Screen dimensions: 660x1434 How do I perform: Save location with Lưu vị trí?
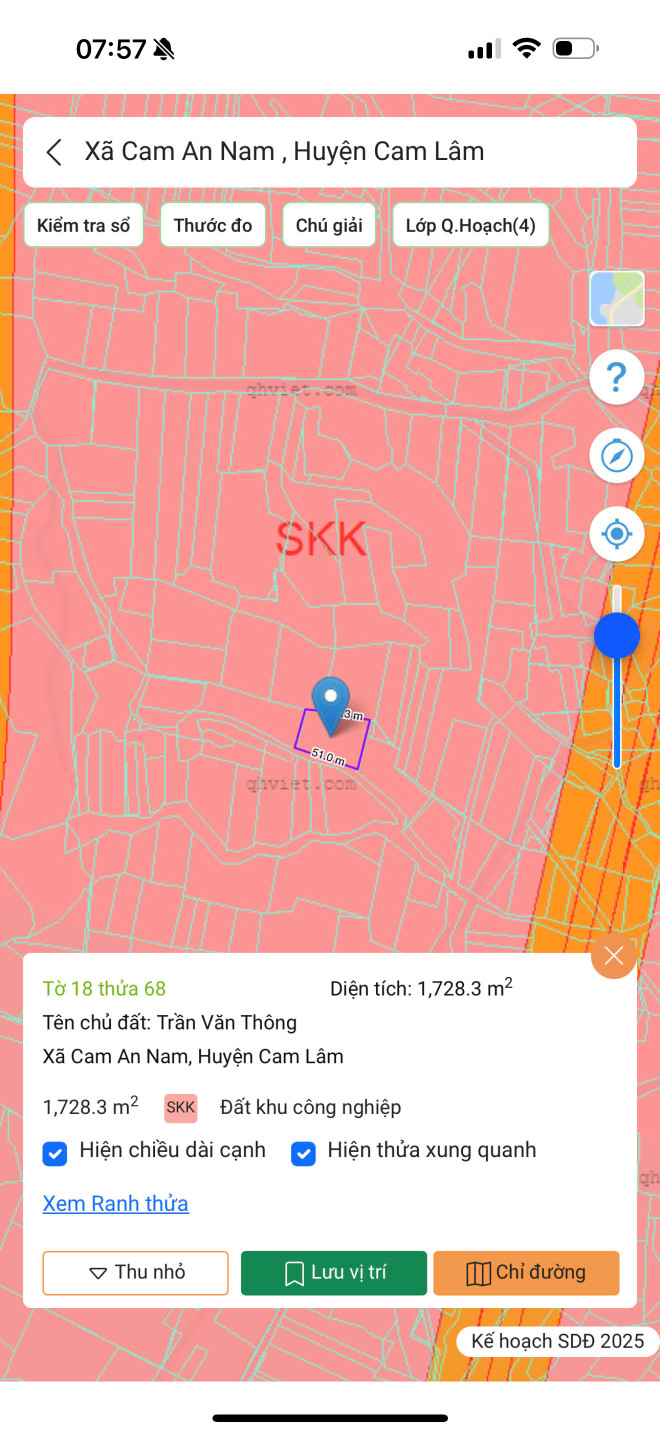coord(334,1273)
